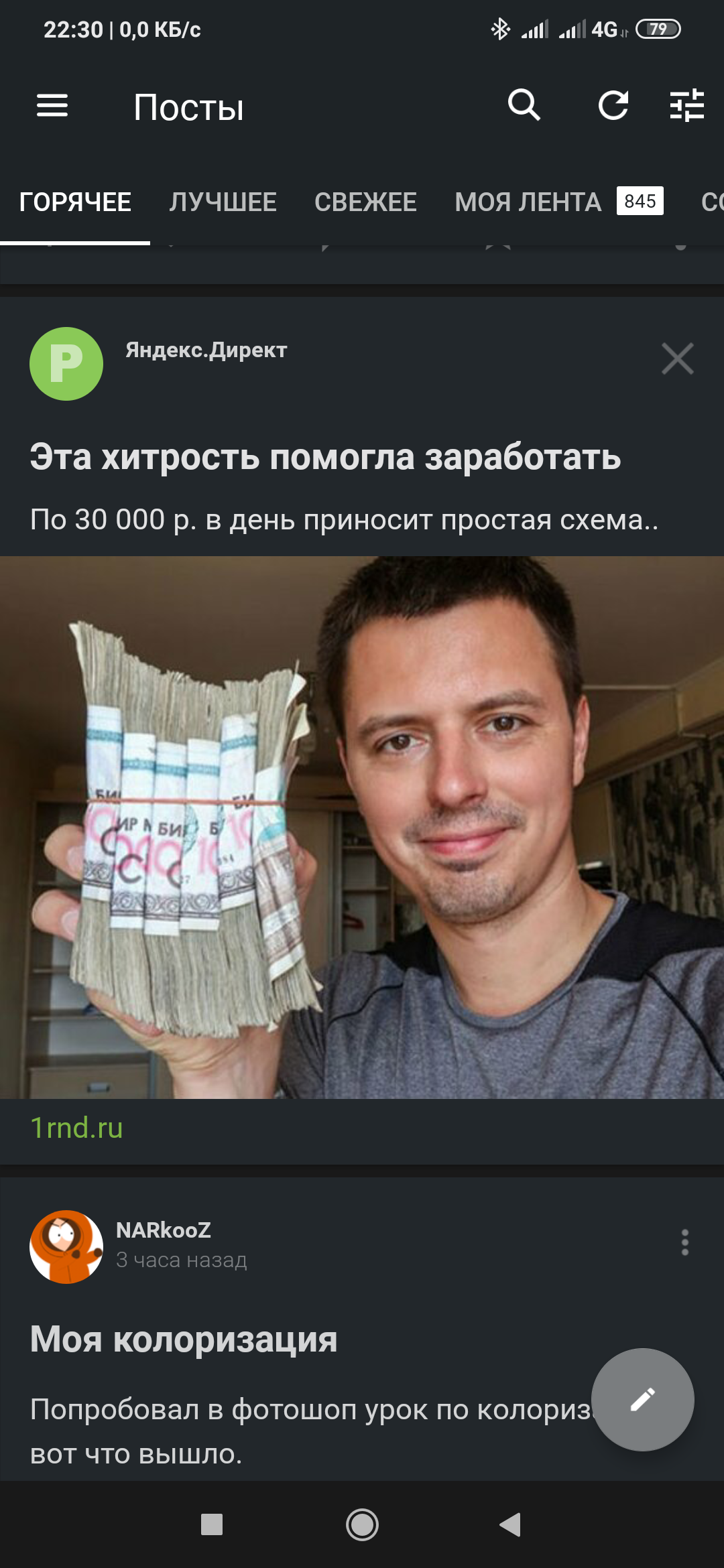The width and height of the screenshot is (724, 1568).
Task: Open the search icon in the app bar
Action: tap(524, 105)
